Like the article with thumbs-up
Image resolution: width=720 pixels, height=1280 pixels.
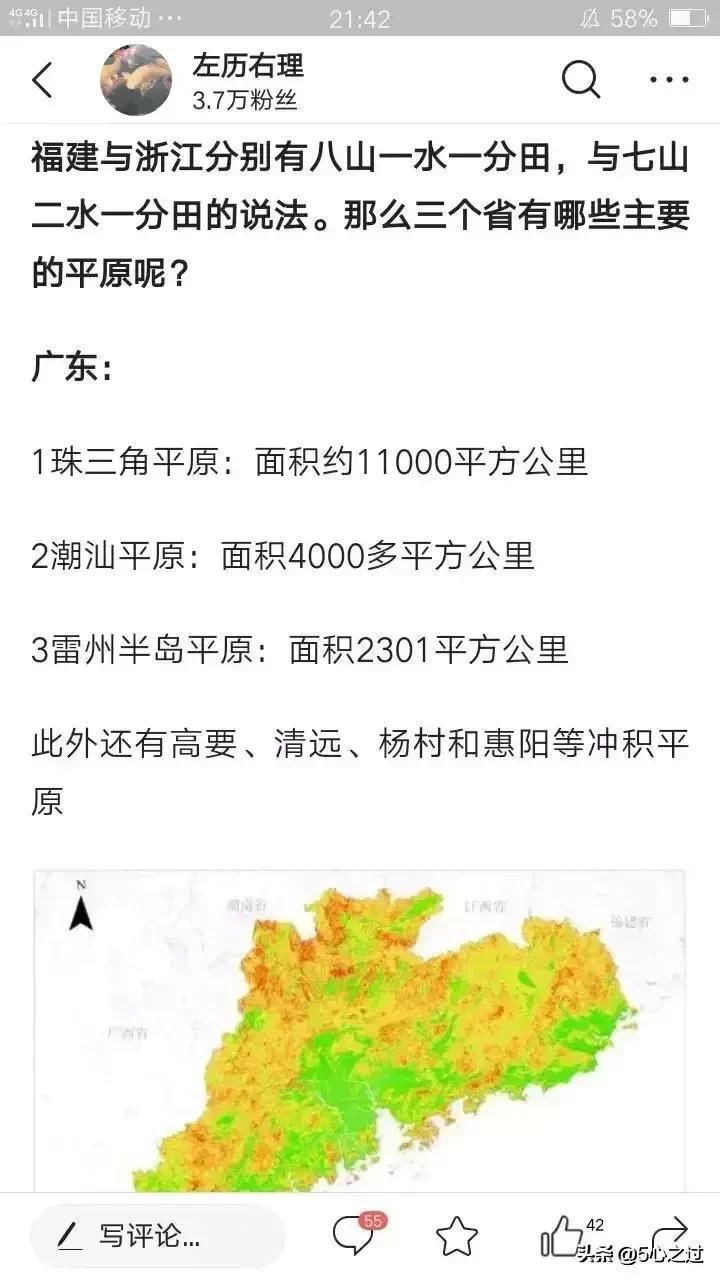click(563, 1237)
